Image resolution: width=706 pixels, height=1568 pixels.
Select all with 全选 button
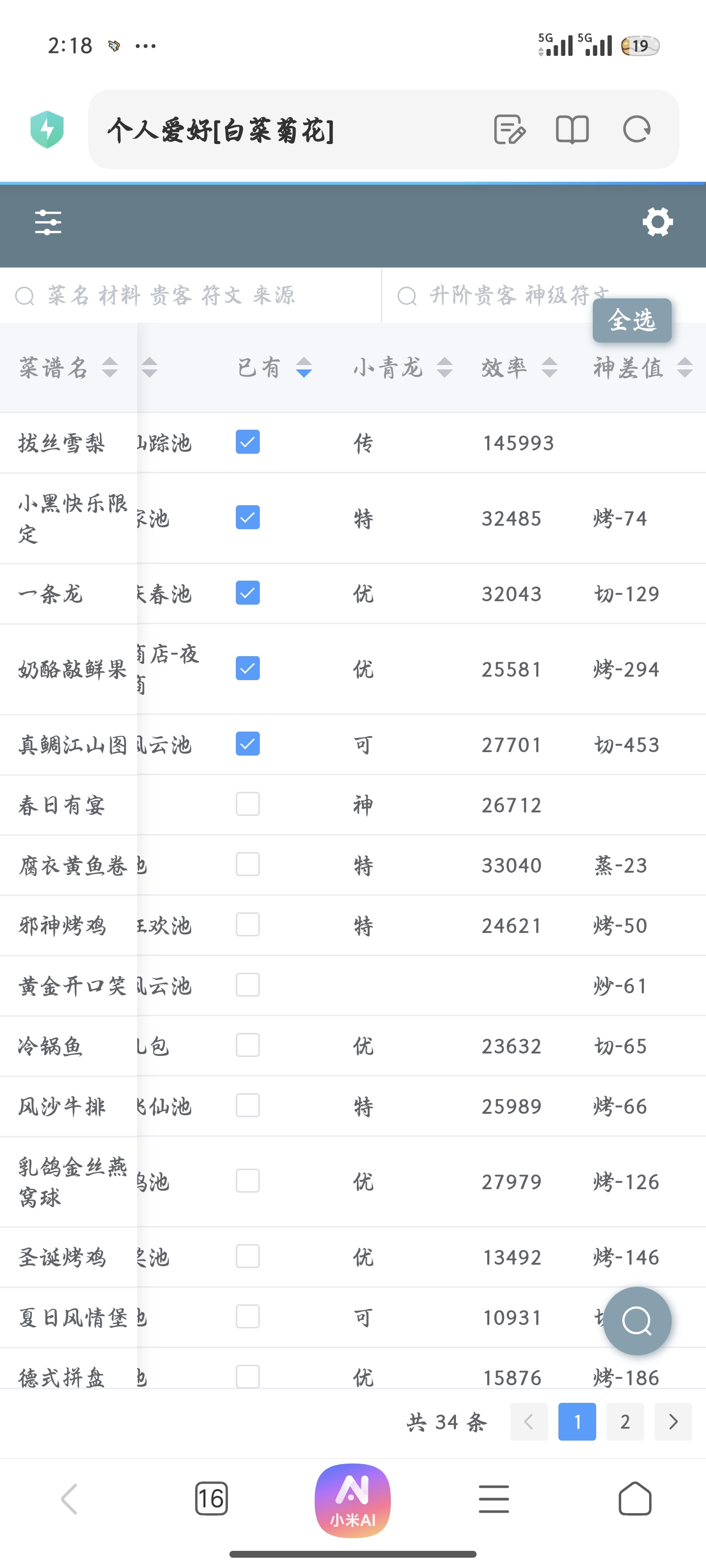tap(632, 320)
